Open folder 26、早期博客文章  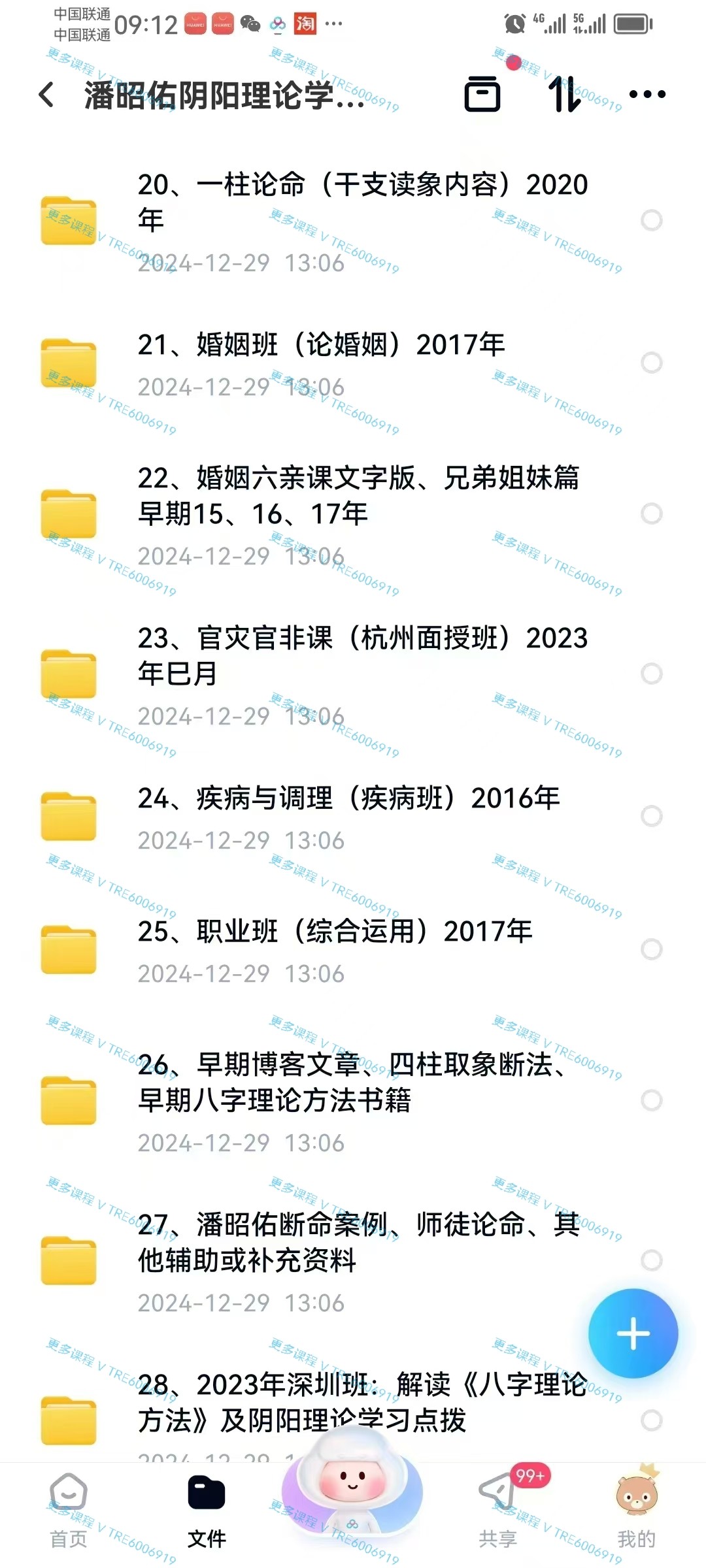353,1101
